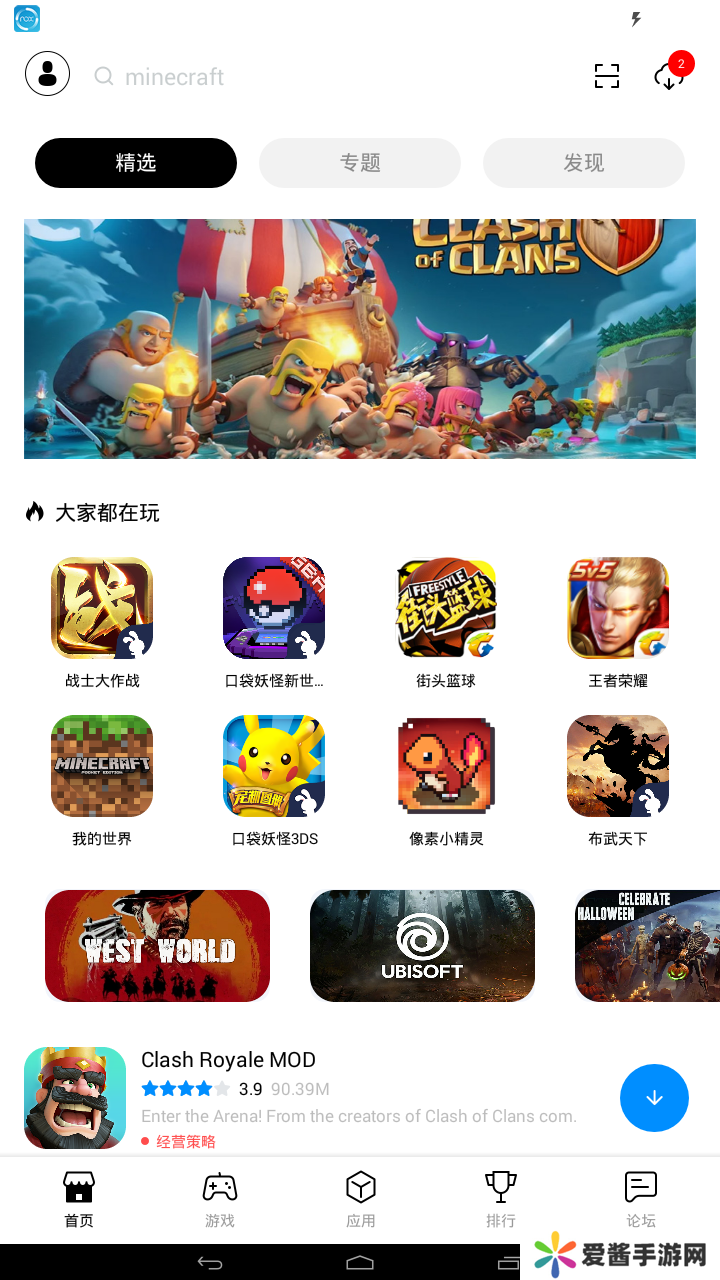The width and height of the screenshot is (720, 1280).
Task: Open the downloads manager icon
Action: pos(669,76)
